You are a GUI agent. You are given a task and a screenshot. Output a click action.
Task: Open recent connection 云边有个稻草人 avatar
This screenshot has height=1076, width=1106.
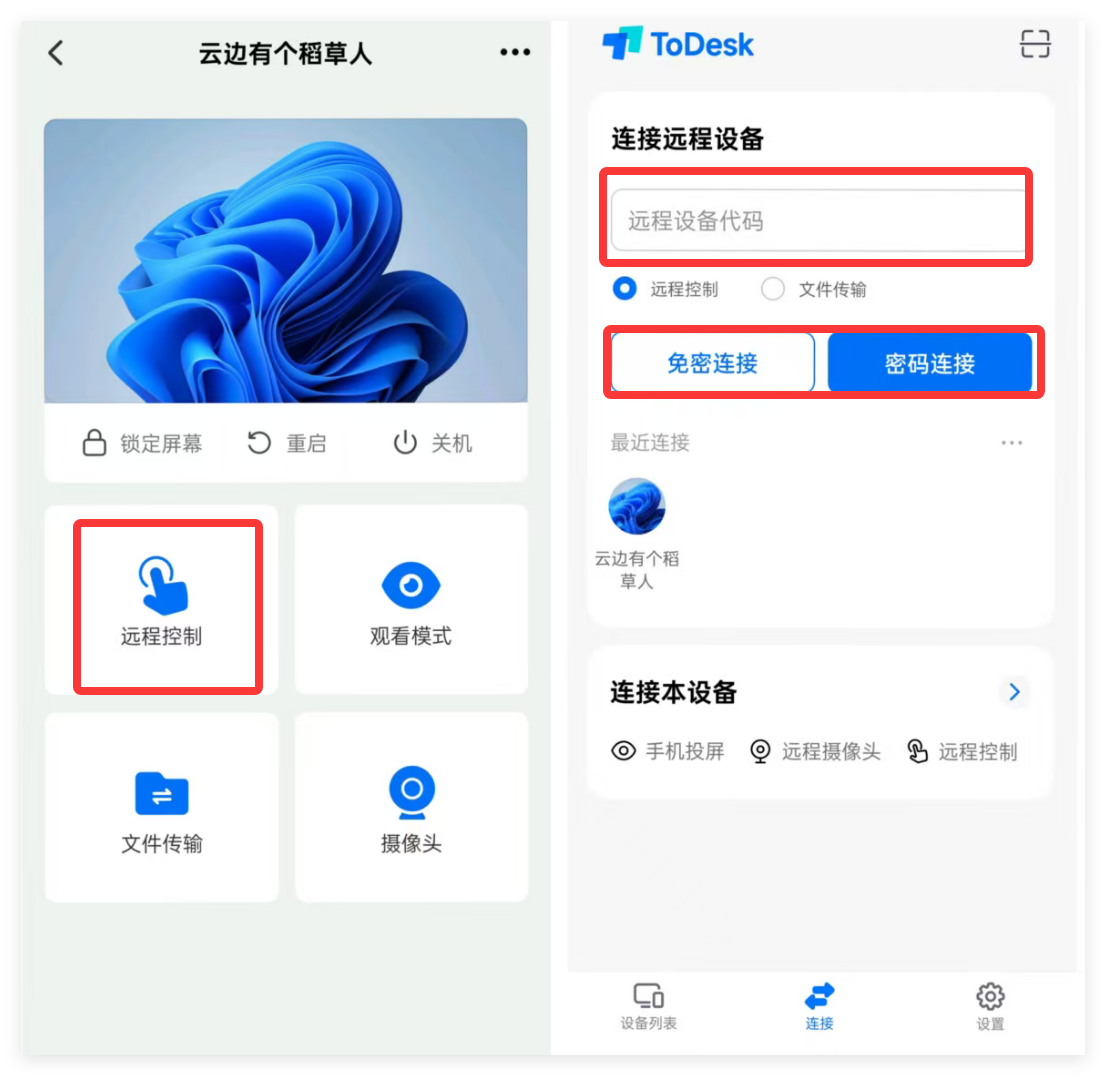pos(637,507)
